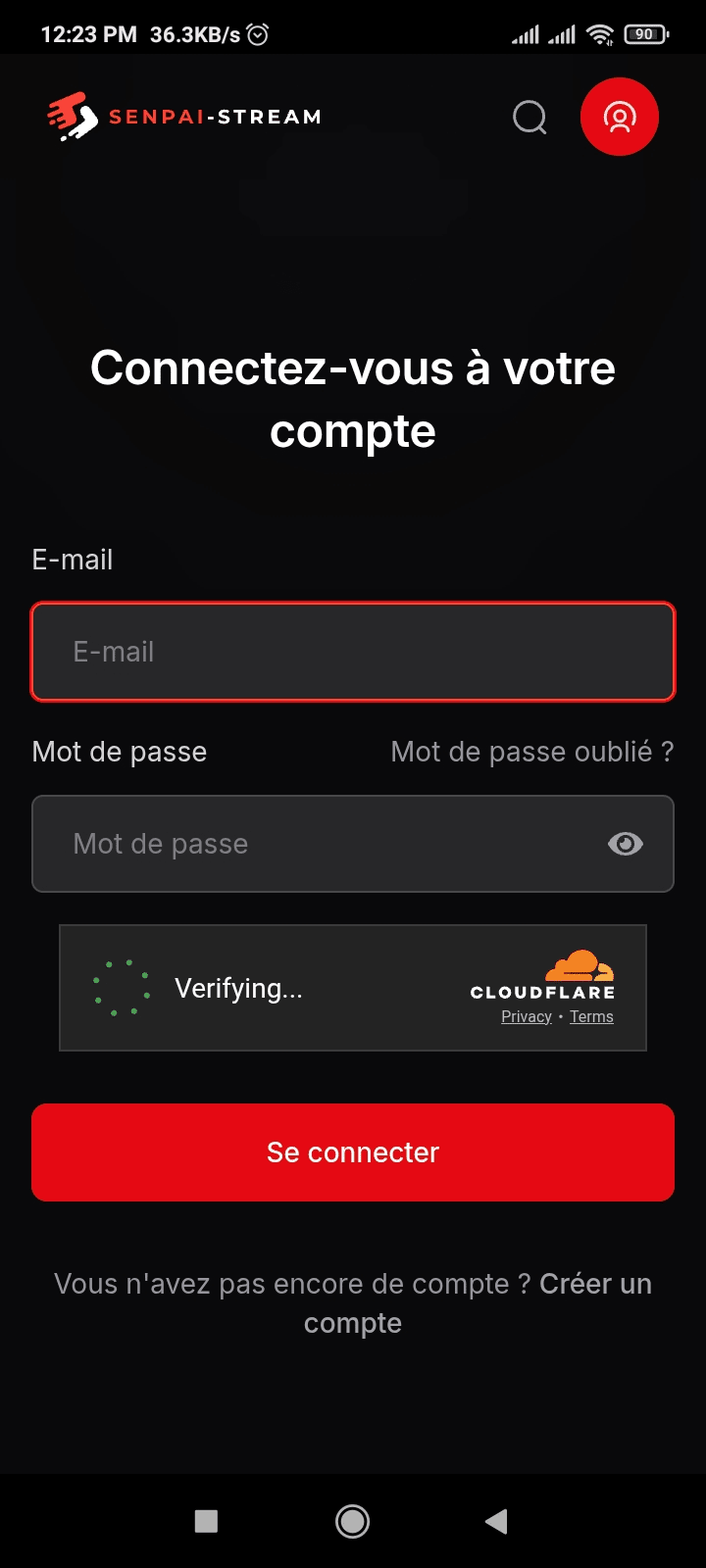Open the account profile icon
706x1568 pixels.
(619, 117)
